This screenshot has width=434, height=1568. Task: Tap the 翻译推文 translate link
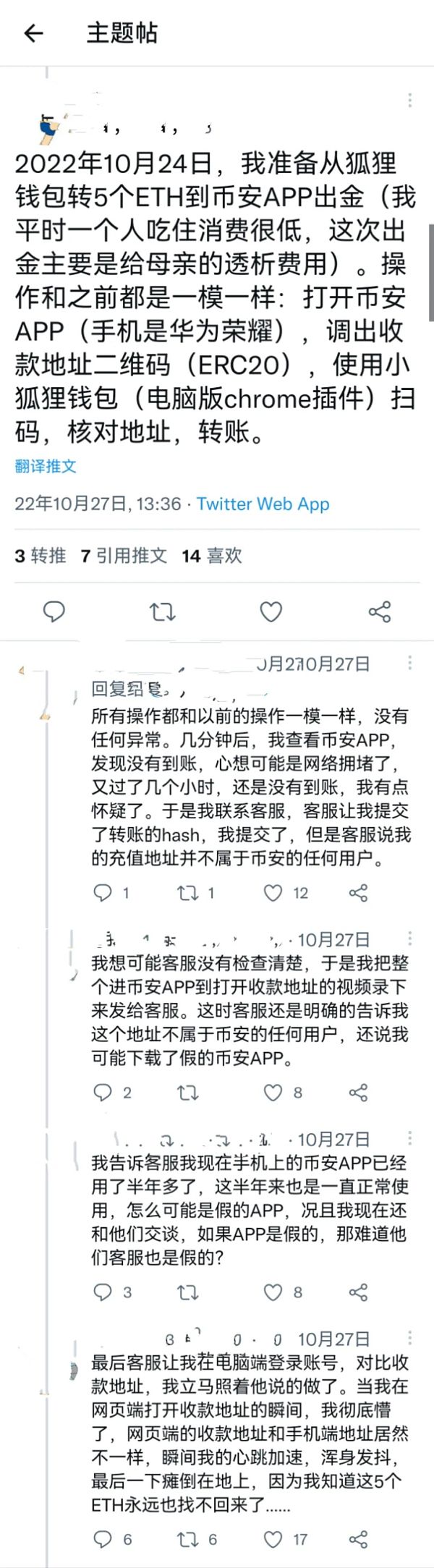tap(46, 466)
